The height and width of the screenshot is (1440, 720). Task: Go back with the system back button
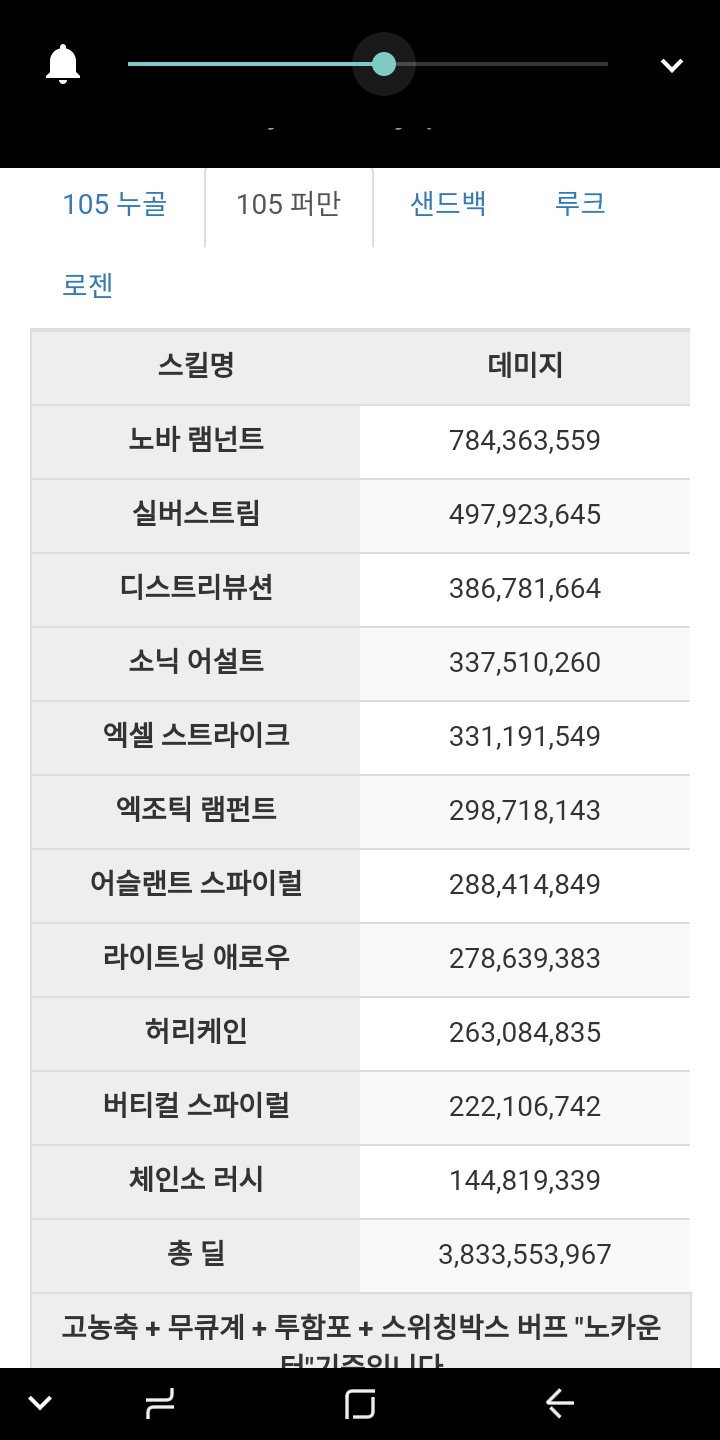point(560,1404)
